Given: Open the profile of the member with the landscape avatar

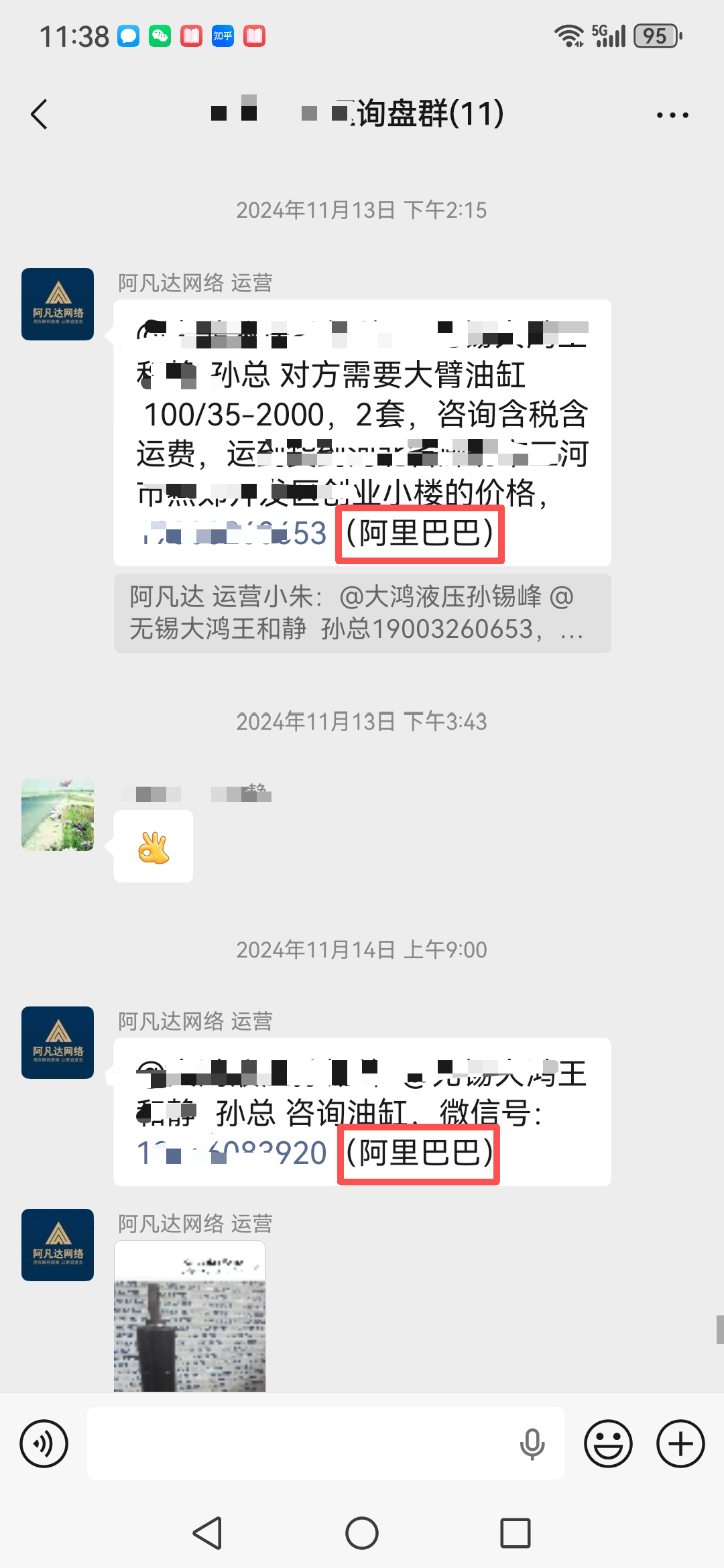Looking at the screenshot, I should coord(58,815).
